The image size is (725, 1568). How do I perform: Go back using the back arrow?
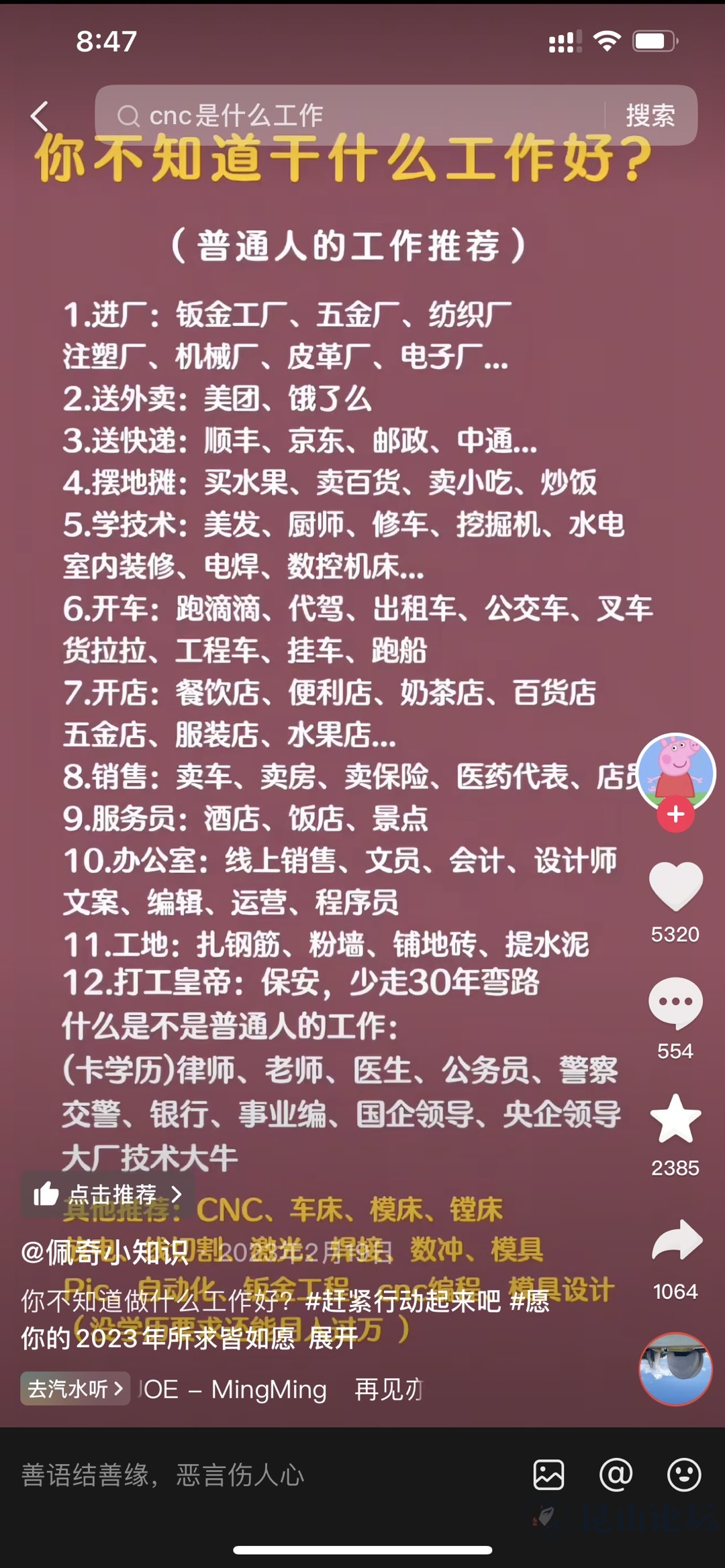[40, 116]
